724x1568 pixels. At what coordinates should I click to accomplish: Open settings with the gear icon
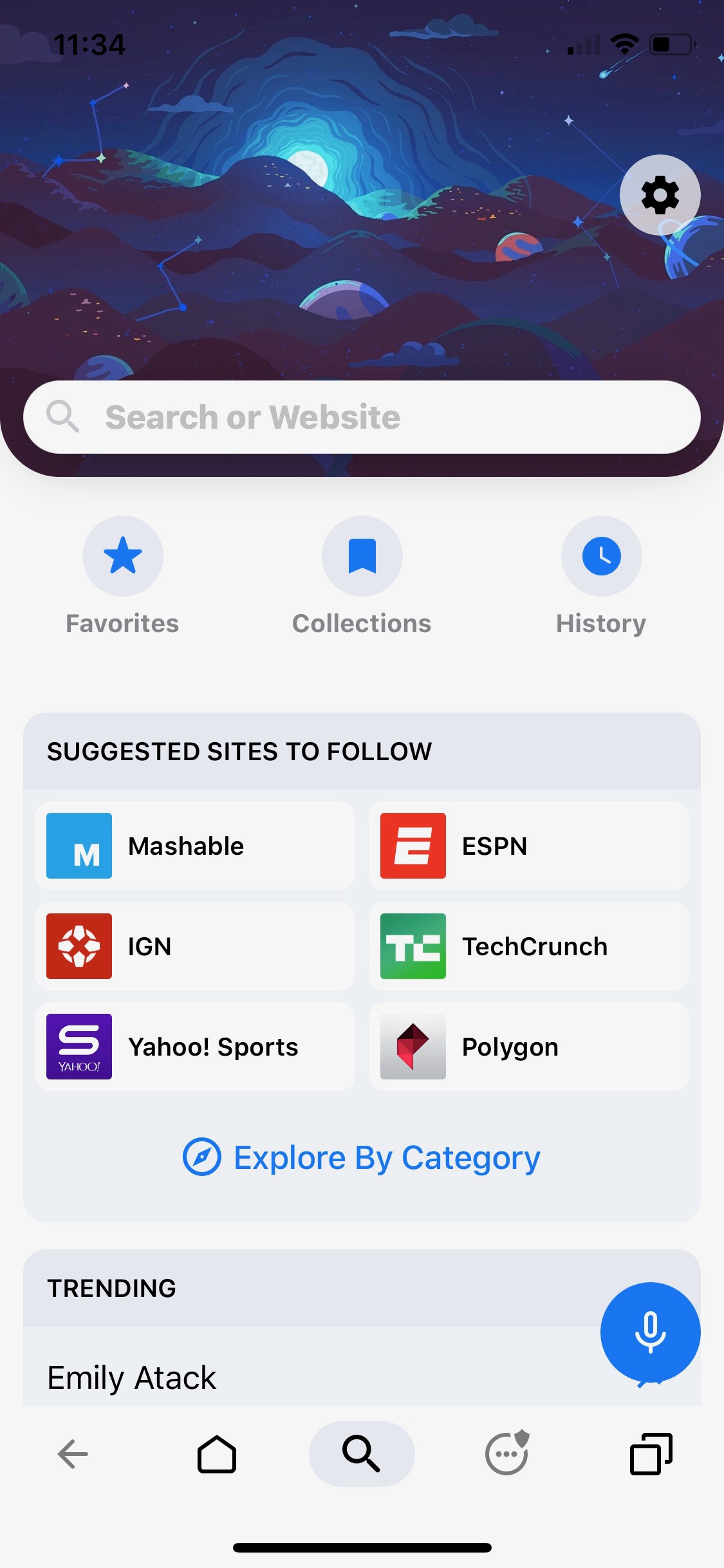(660, 195)
